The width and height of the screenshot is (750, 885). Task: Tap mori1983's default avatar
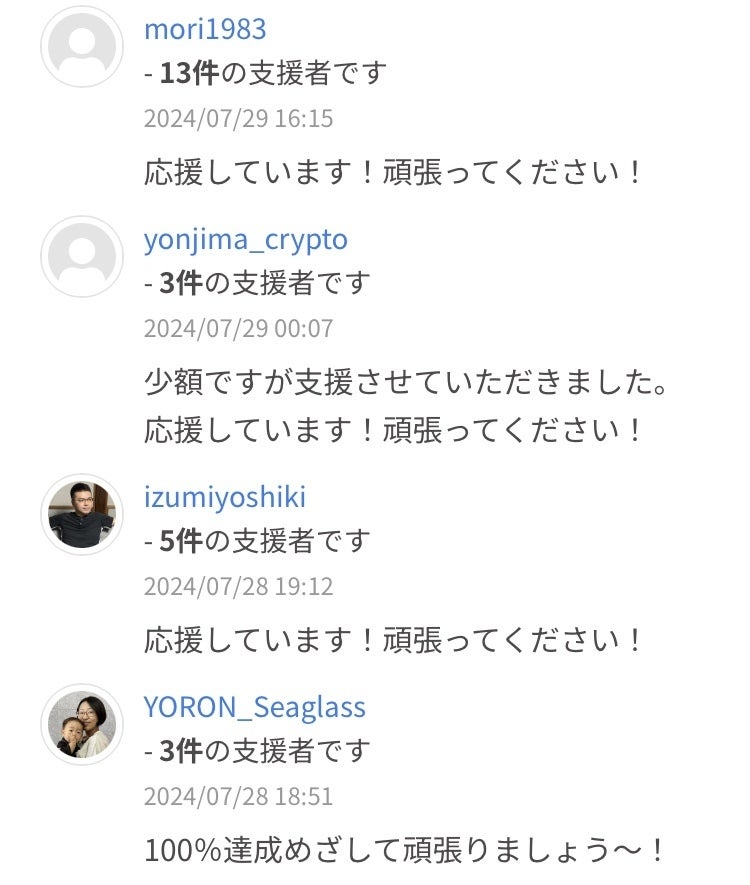82,46
